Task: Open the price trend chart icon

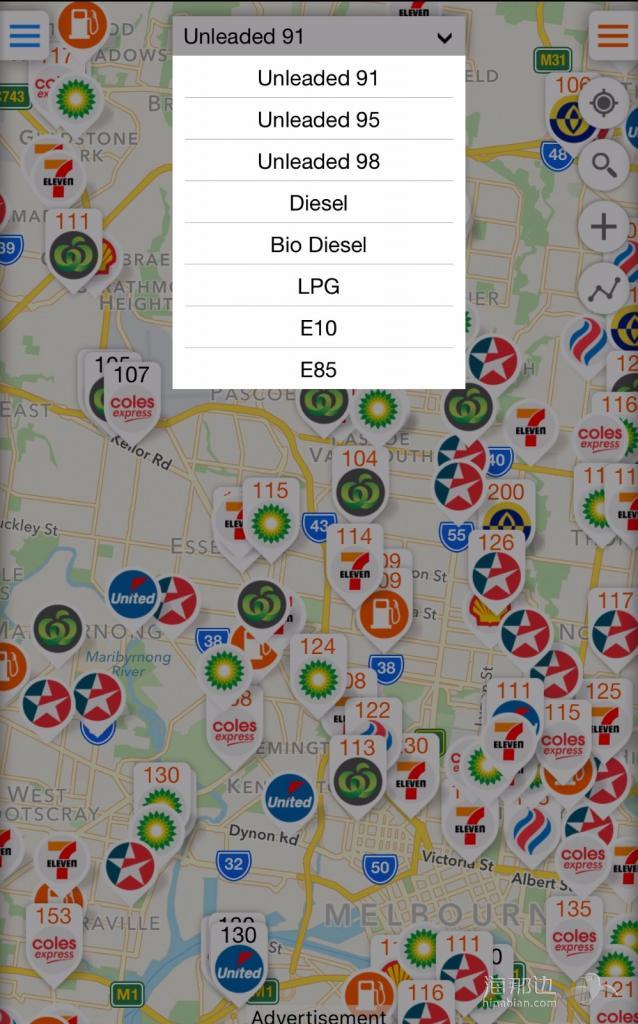Action: [x=603, y=290]
